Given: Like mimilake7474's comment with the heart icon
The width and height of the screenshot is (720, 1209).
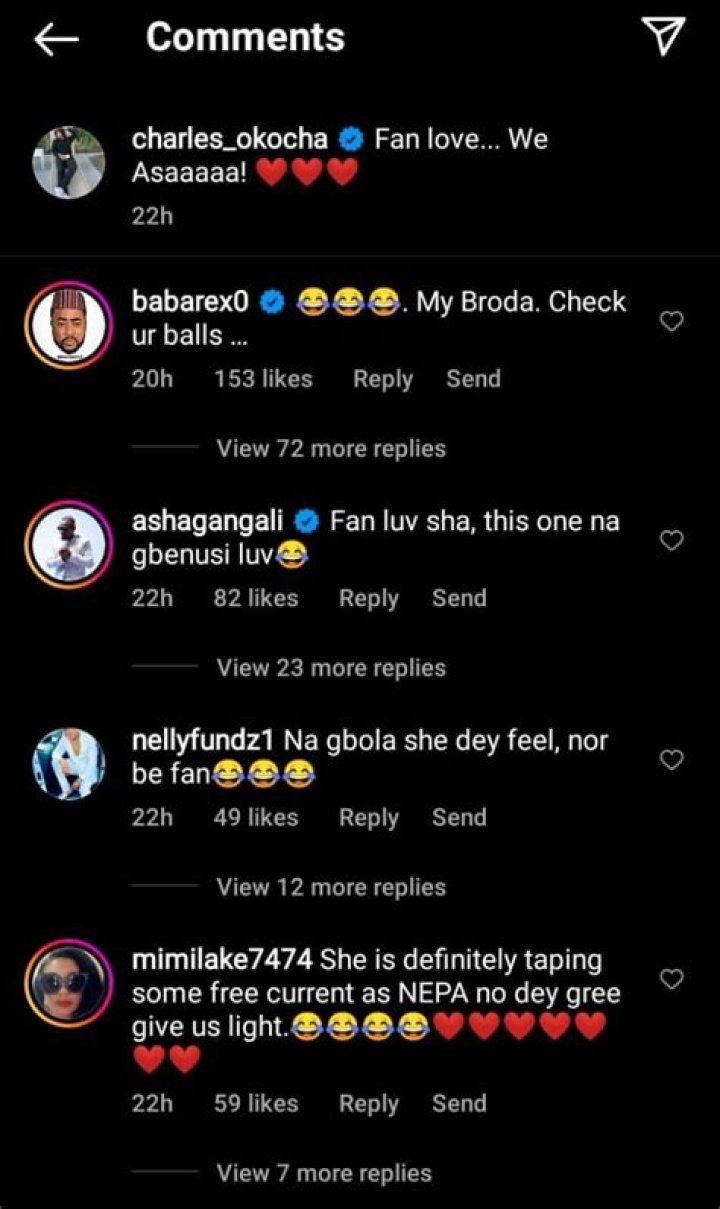Looking at the screenshot, I should coord(671,980).
